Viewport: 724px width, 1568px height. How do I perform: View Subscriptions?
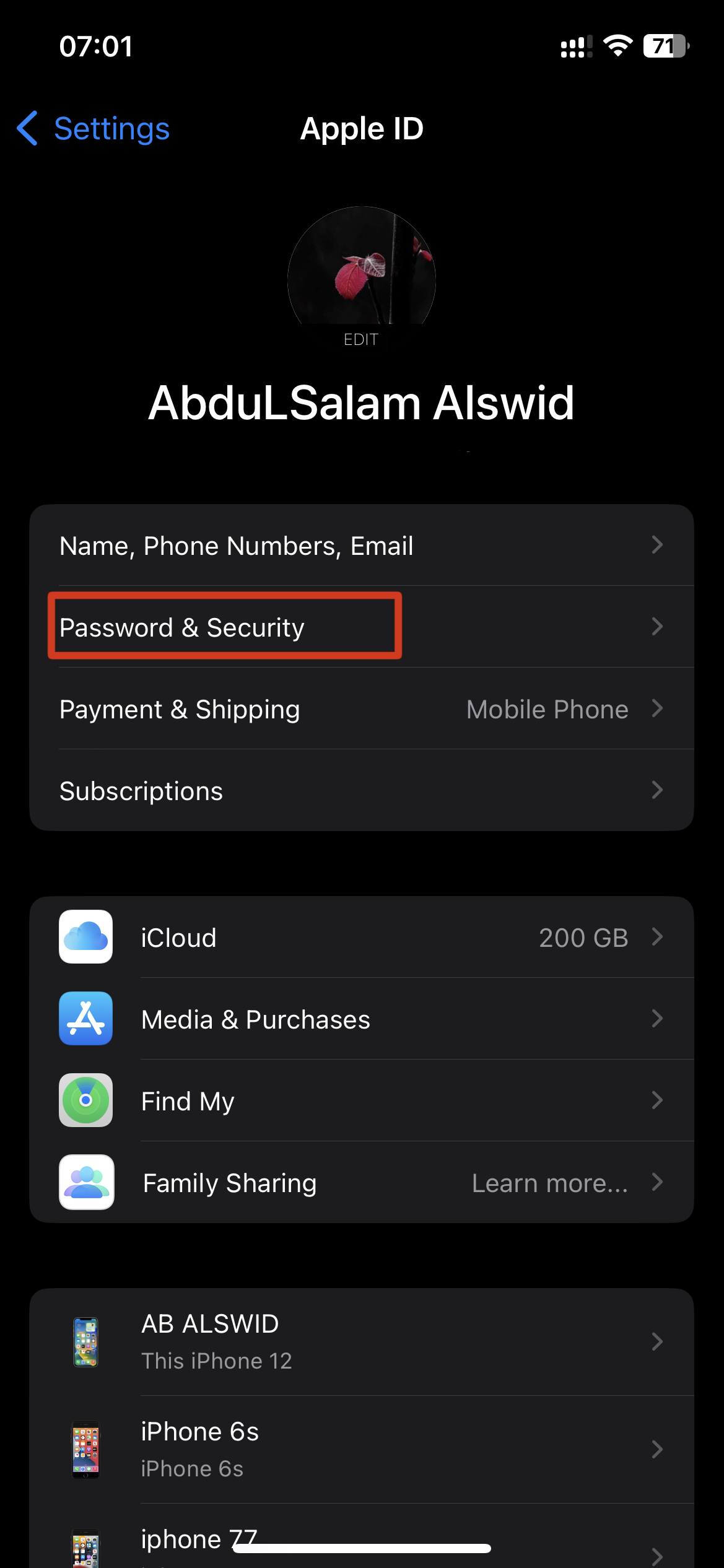coord(361,791)
